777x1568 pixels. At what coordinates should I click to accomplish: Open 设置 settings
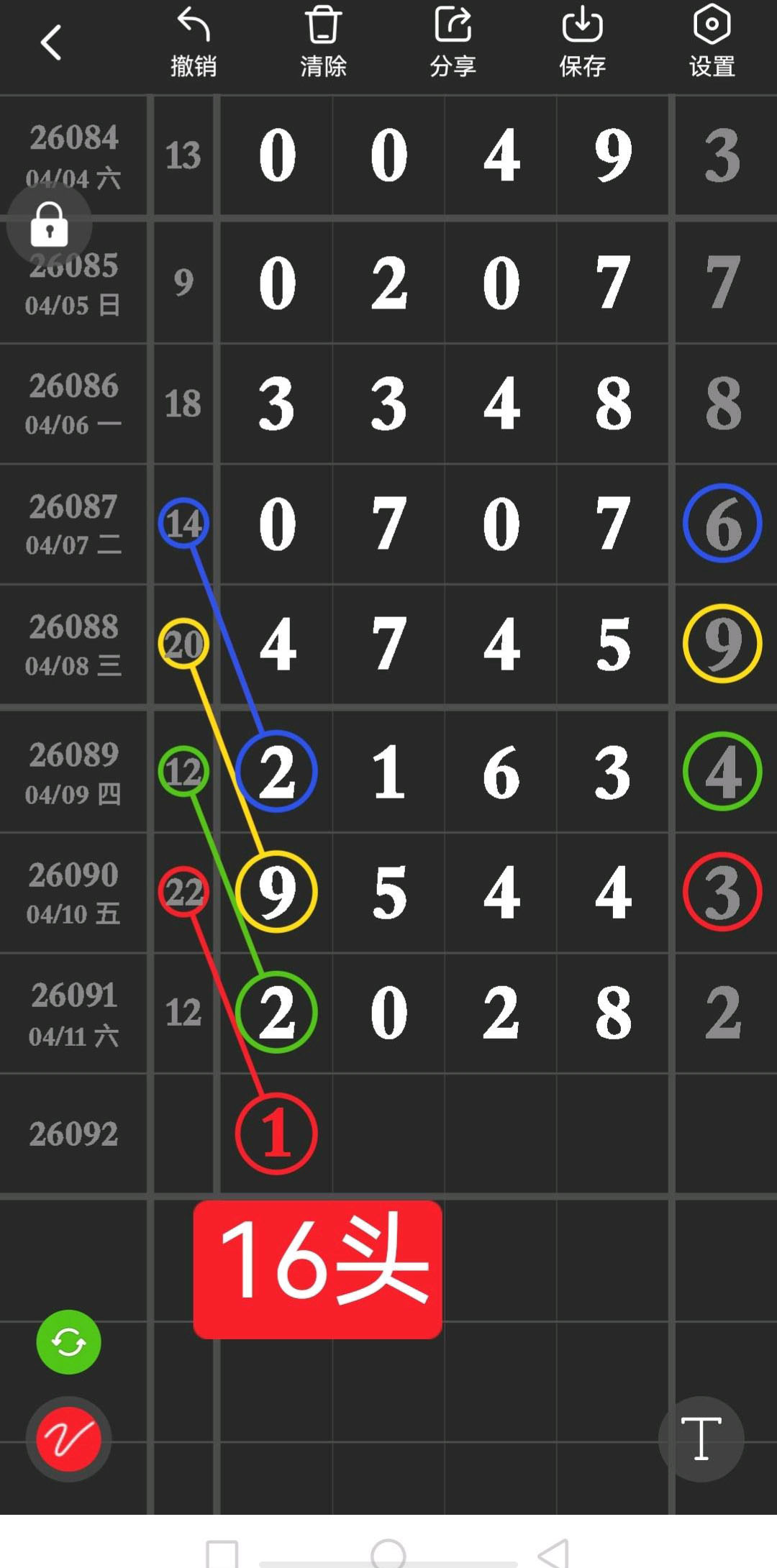click(712, 43)
